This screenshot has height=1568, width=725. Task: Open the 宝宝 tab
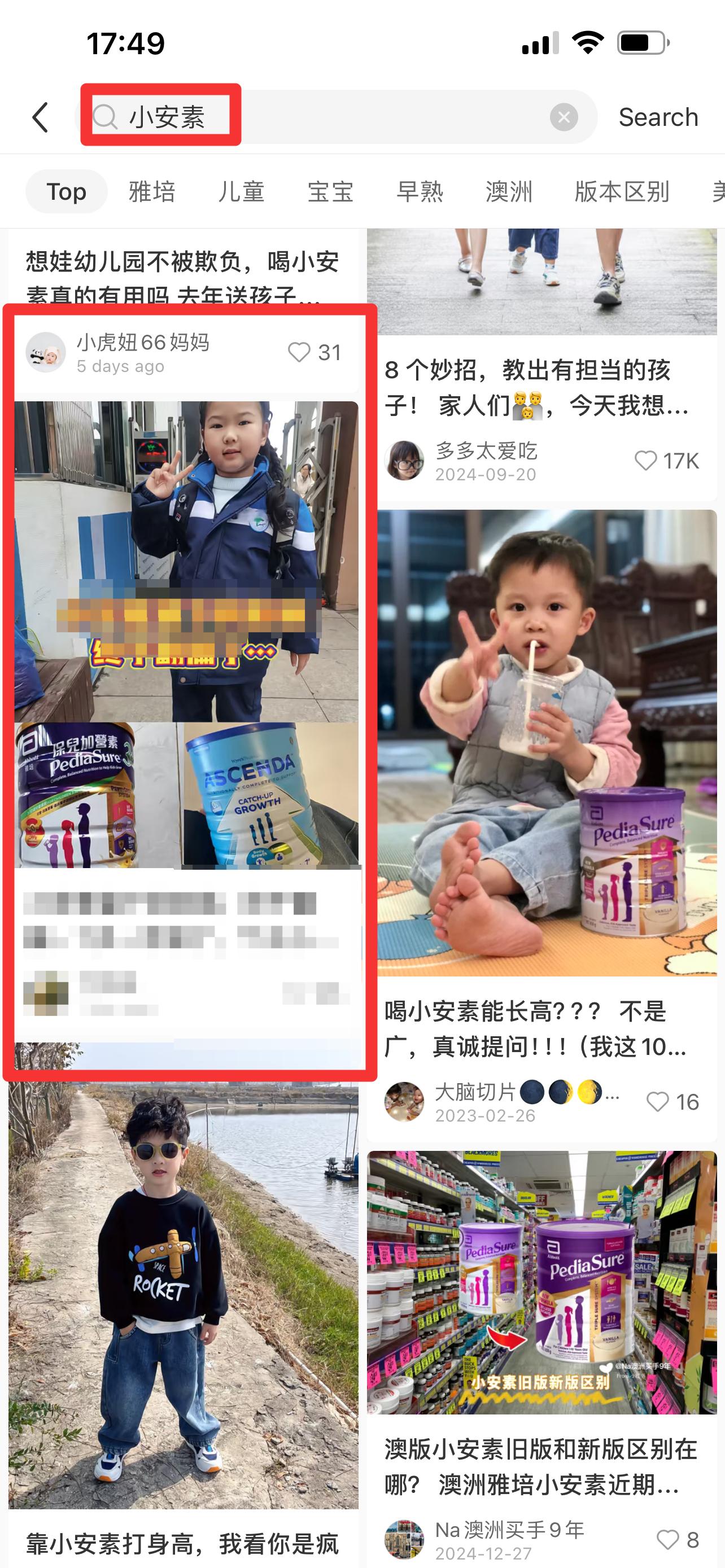click(330, 192)
